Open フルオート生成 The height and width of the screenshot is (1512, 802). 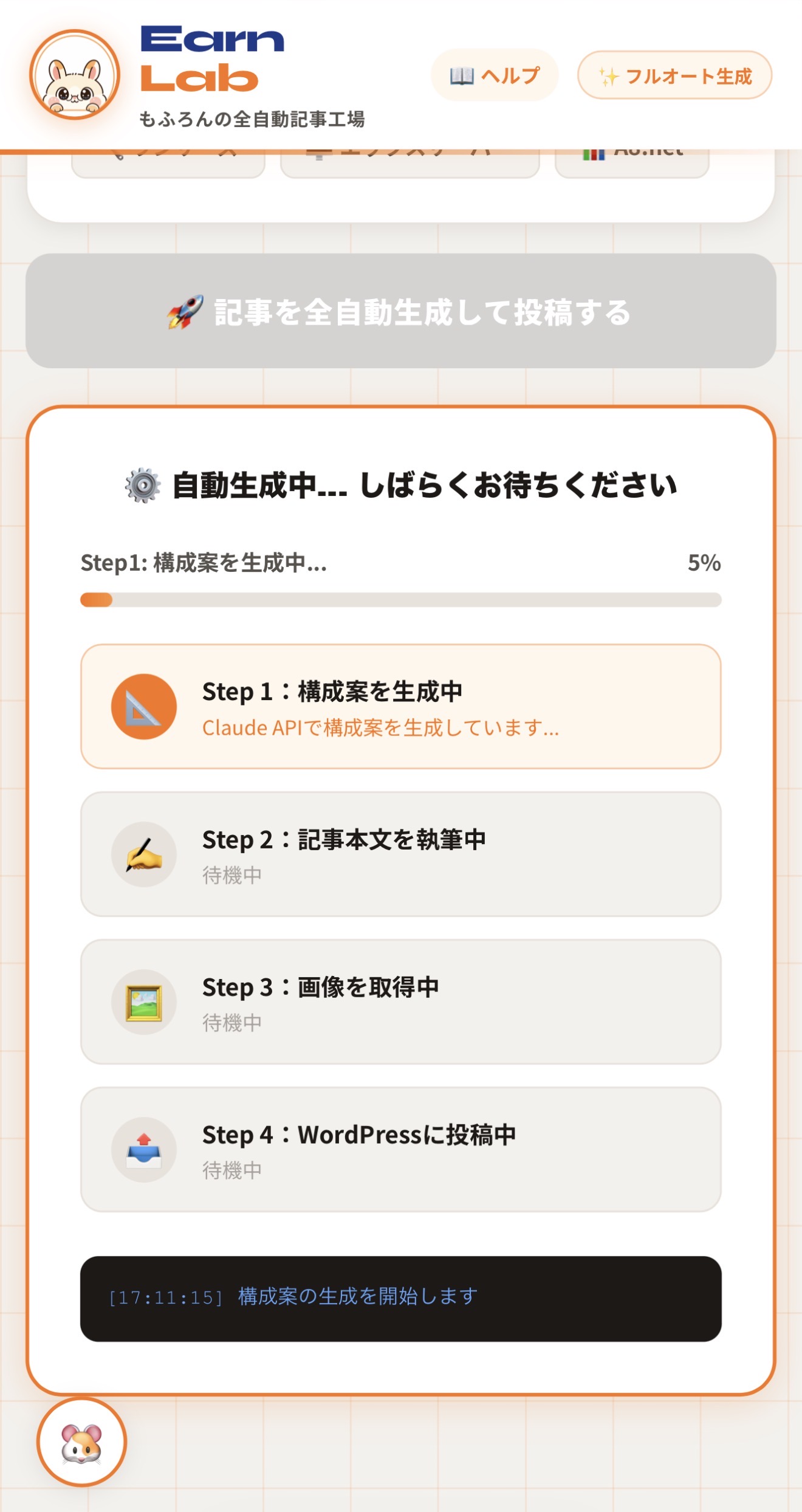click(x=674, y=76)
